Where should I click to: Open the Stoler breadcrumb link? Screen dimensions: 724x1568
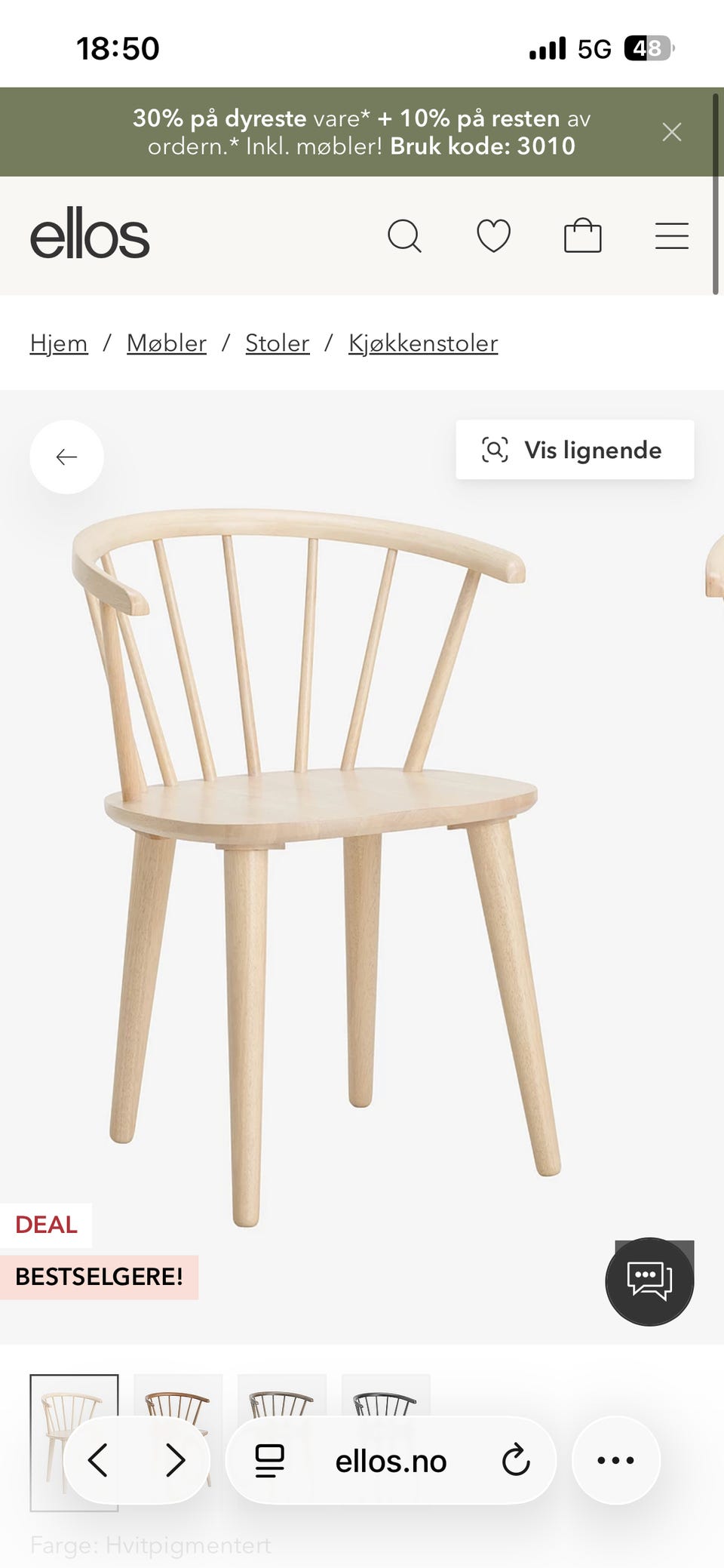point(278,343)
